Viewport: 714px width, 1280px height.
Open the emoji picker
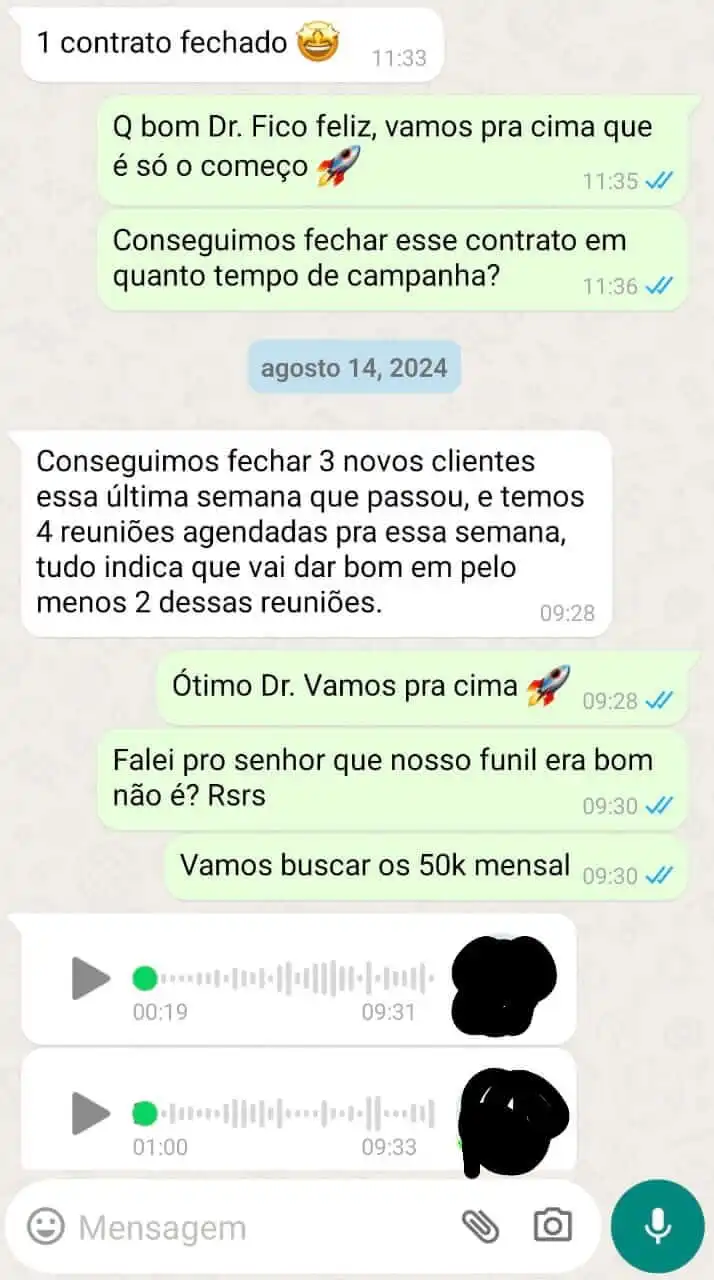pyautogui.click(x=45, y=1226)
